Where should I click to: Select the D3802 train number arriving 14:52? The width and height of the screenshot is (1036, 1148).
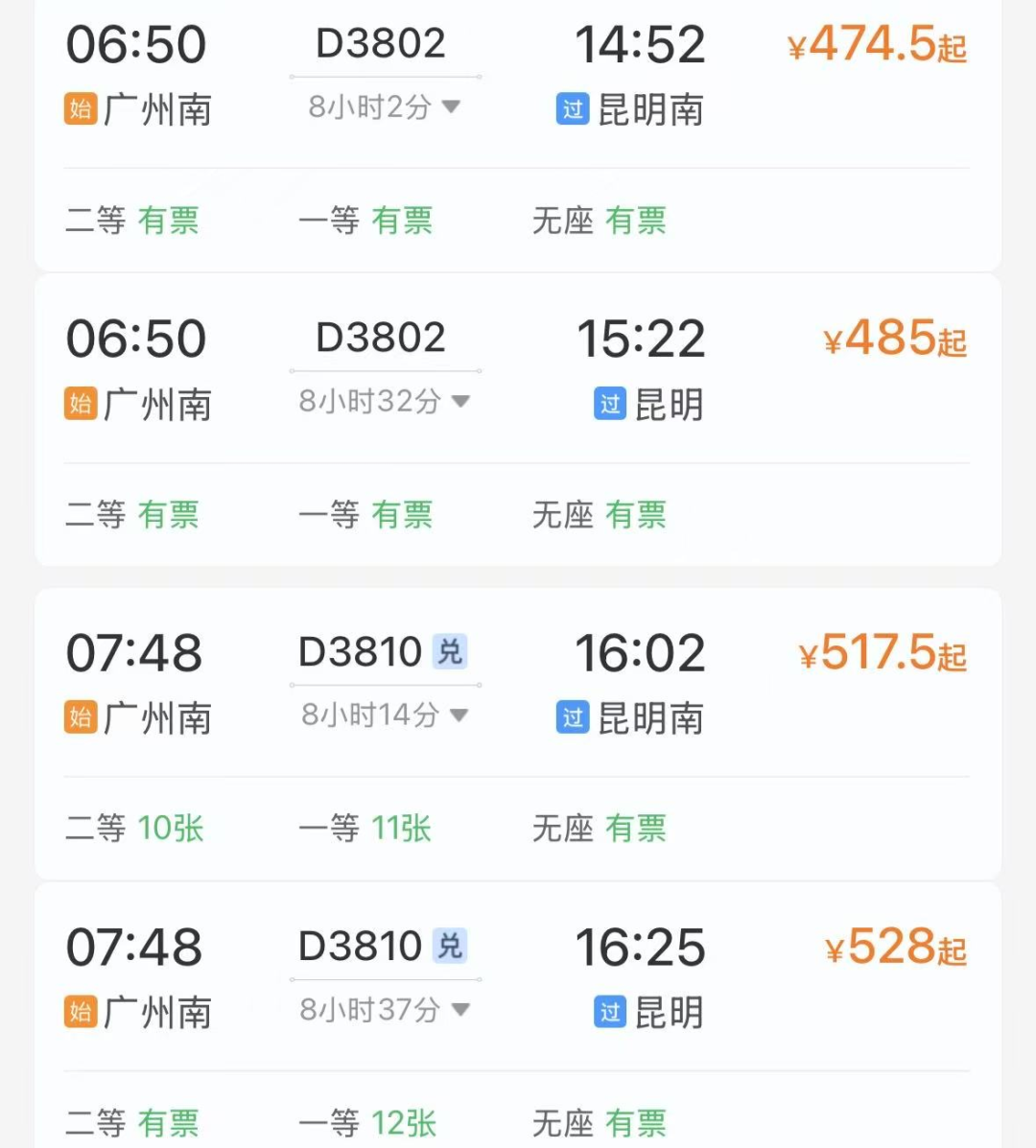point(382,42)
